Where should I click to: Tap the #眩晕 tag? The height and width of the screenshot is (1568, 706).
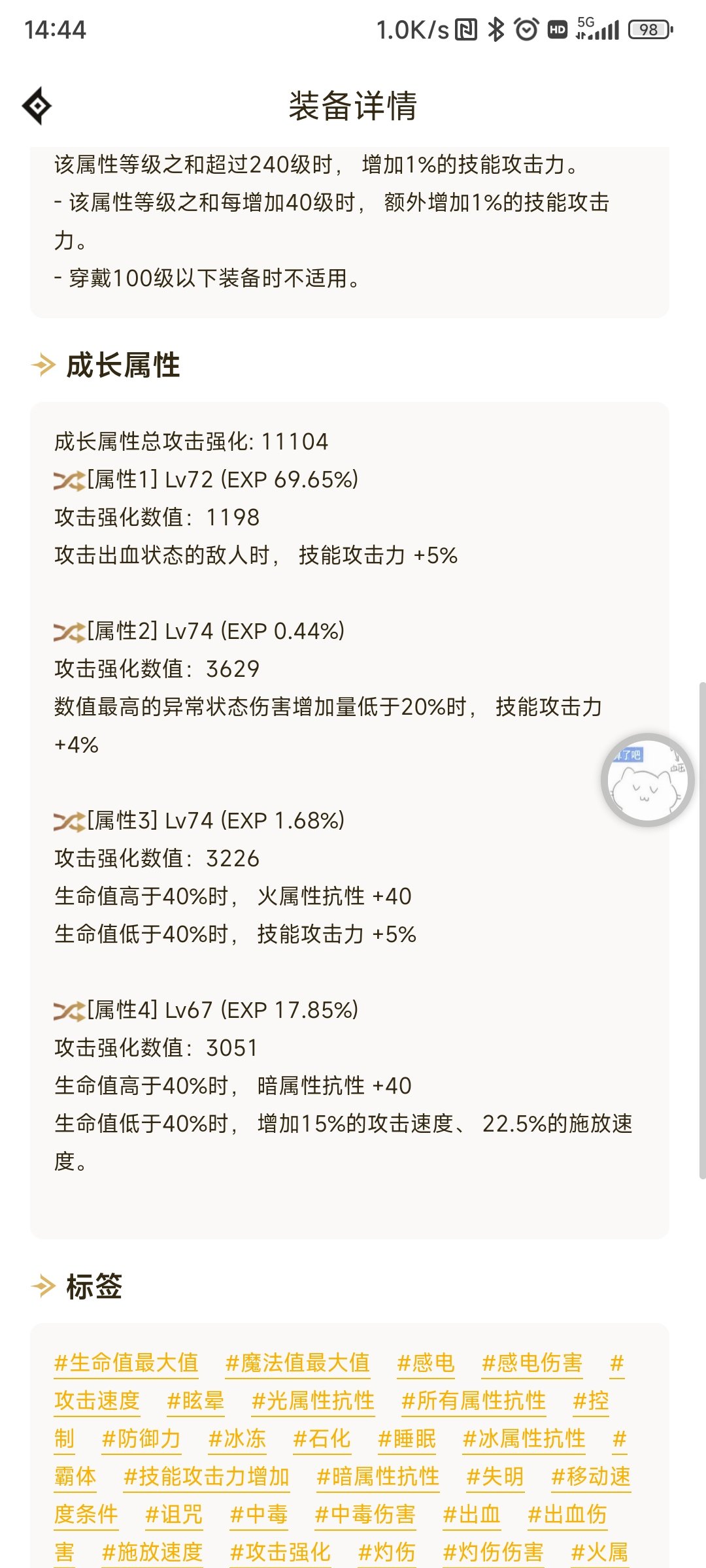(x=195, y=1401)
